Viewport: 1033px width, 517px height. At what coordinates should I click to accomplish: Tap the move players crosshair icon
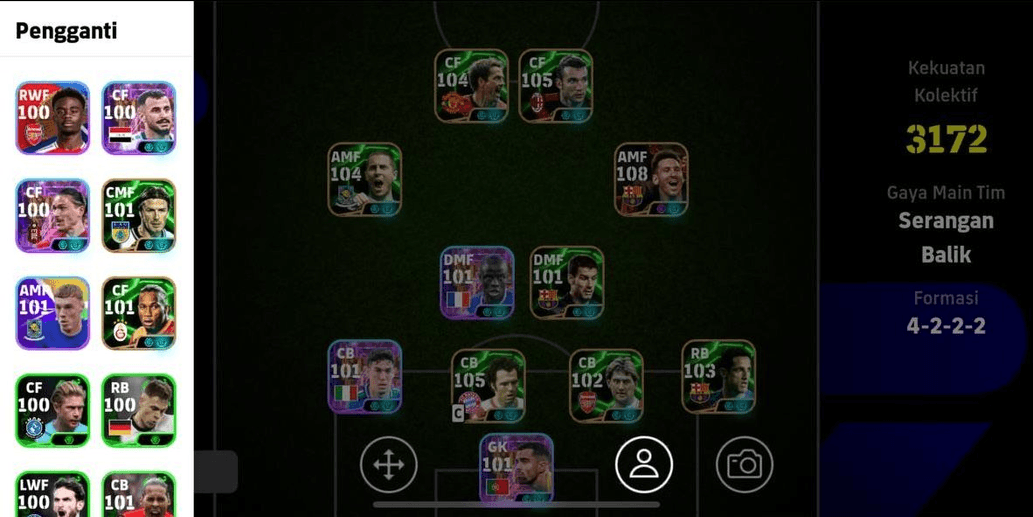[x=388, y=464]
